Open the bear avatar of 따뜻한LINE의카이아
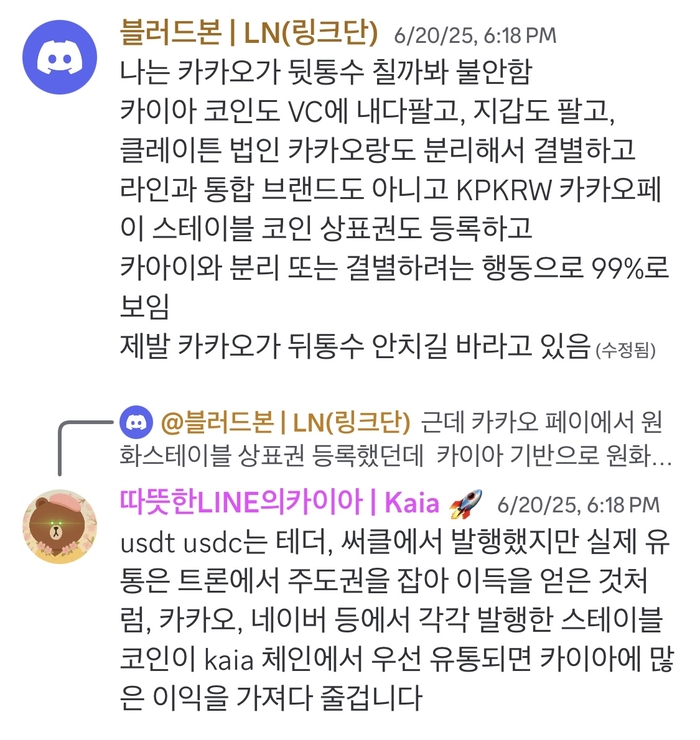The height and width of the screenshot is (740, 700). pyautogui.click(x=60, y=527)
